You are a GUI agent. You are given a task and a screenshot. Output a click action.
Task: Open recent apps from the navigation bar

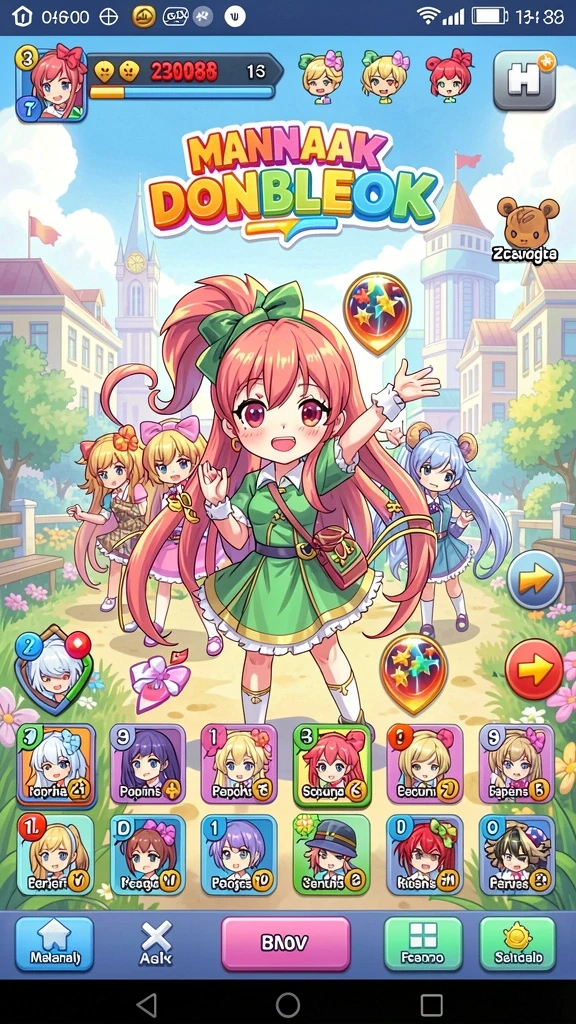[432, 1004]
